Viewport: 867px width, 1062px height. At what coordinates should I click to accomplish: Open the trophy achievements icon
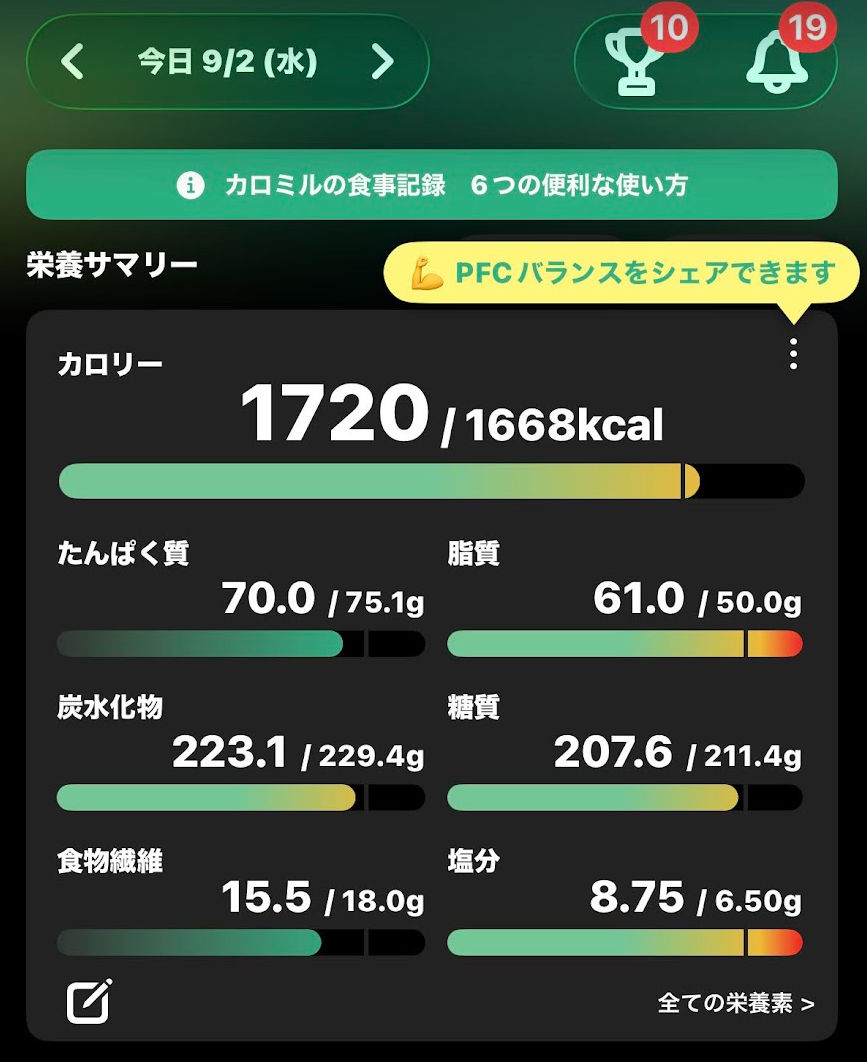tap(634, 62)
